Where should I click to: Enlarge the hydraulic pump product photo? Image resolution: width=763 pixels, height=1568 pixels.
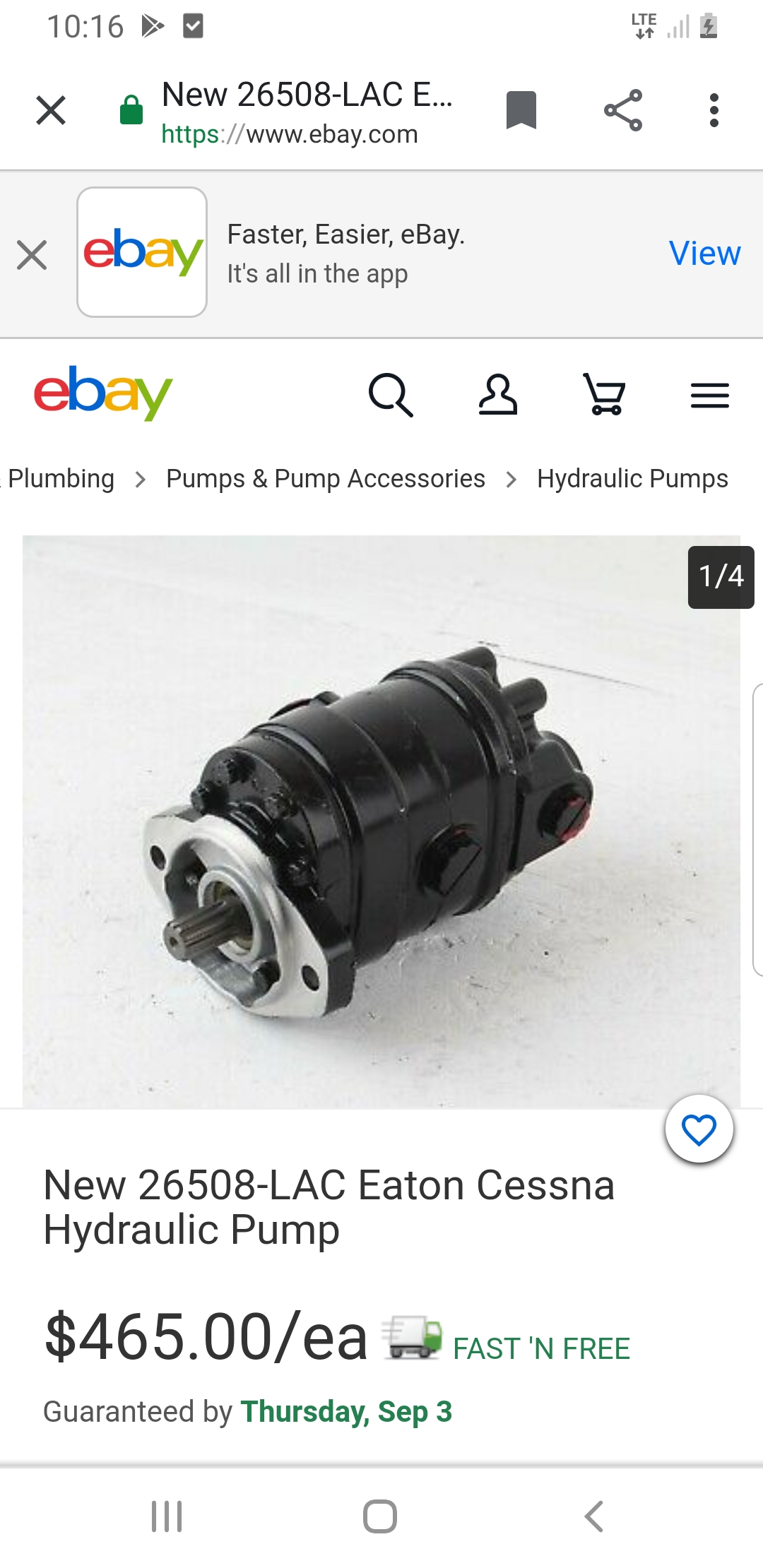click(381, 821)
